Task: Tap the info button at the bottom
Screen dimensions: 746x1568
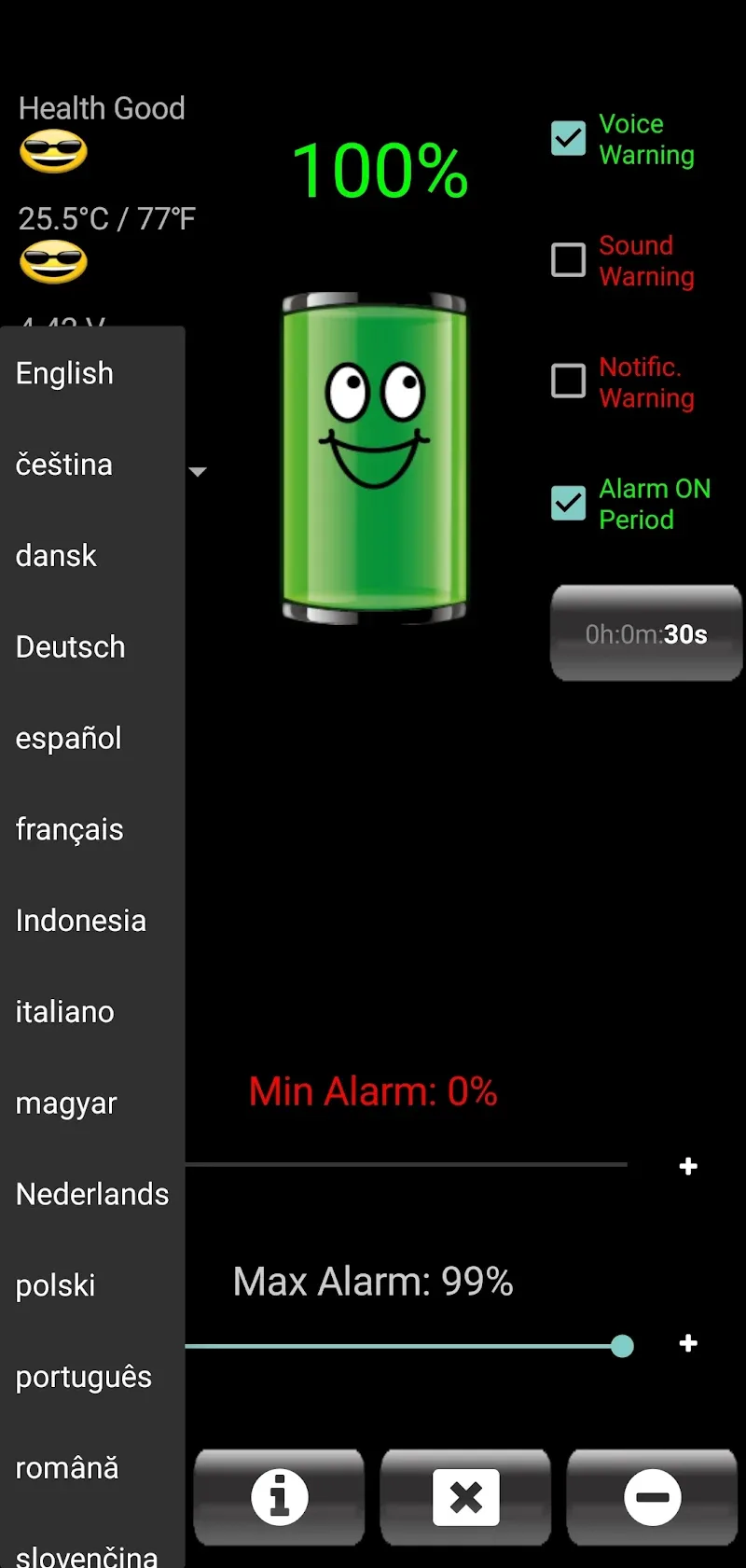Action: (278, 1498)
